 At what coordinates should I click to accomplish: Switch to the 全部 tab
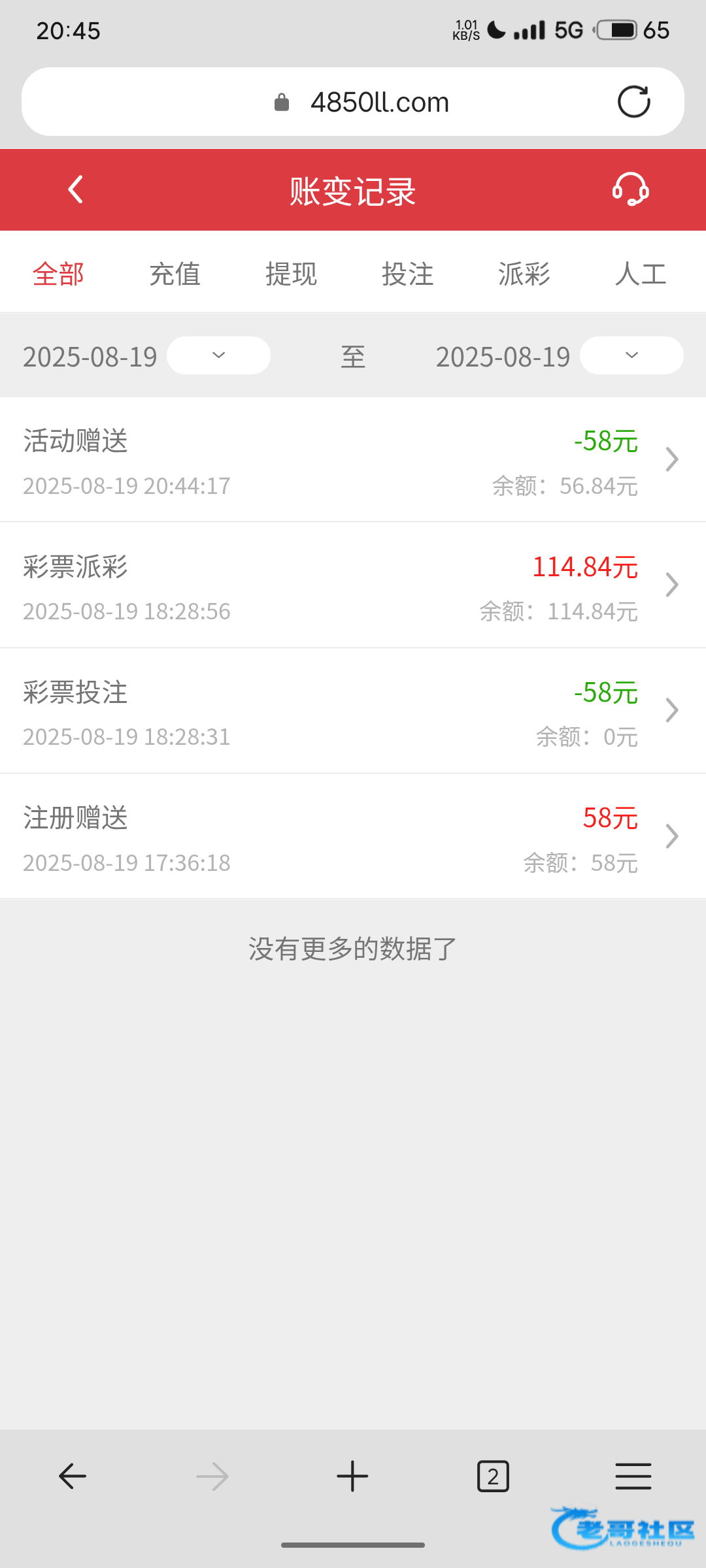[x=59, y=274]
